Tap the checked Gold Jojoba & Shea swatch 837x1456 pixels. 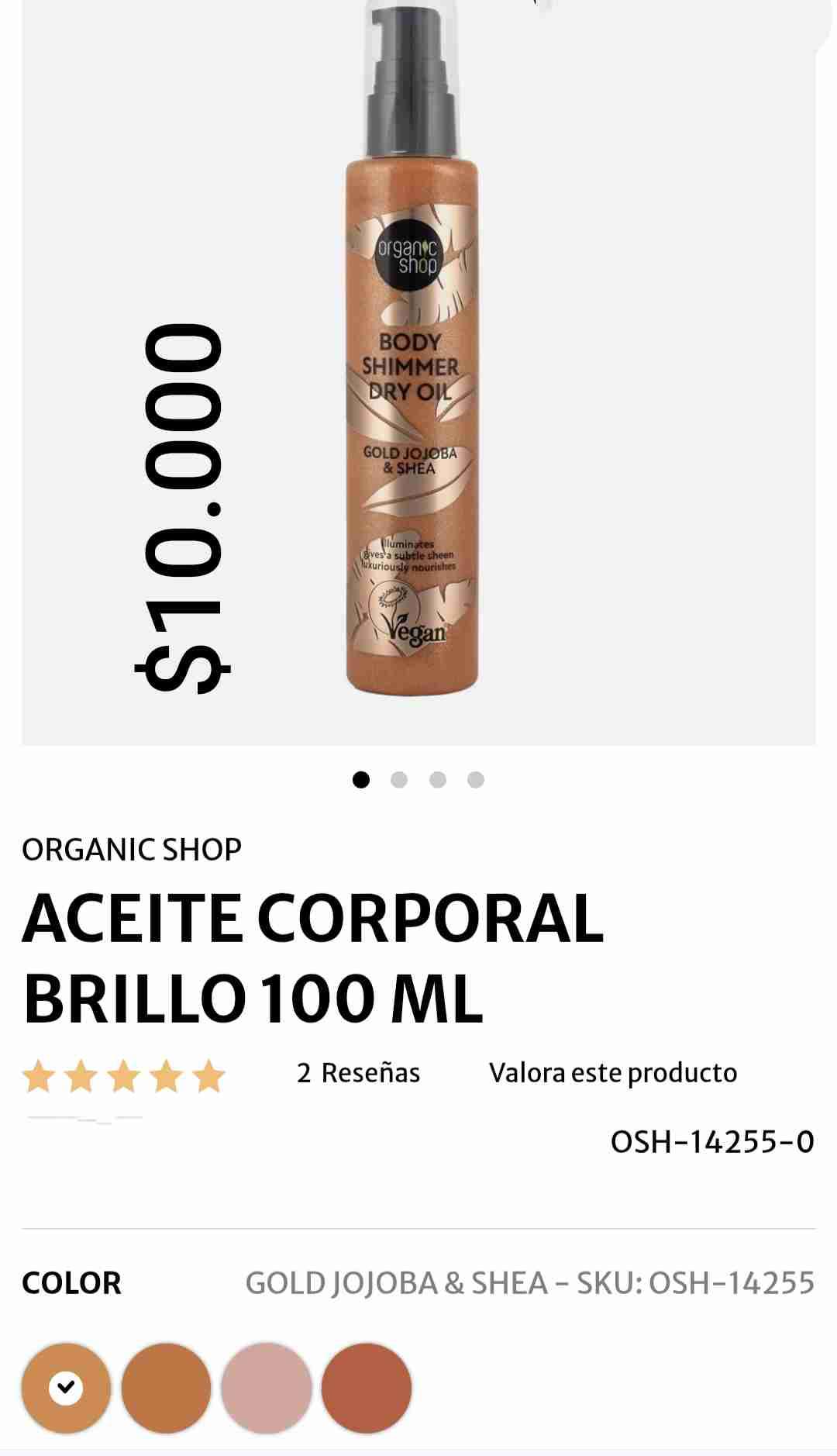pos(66,1387)
